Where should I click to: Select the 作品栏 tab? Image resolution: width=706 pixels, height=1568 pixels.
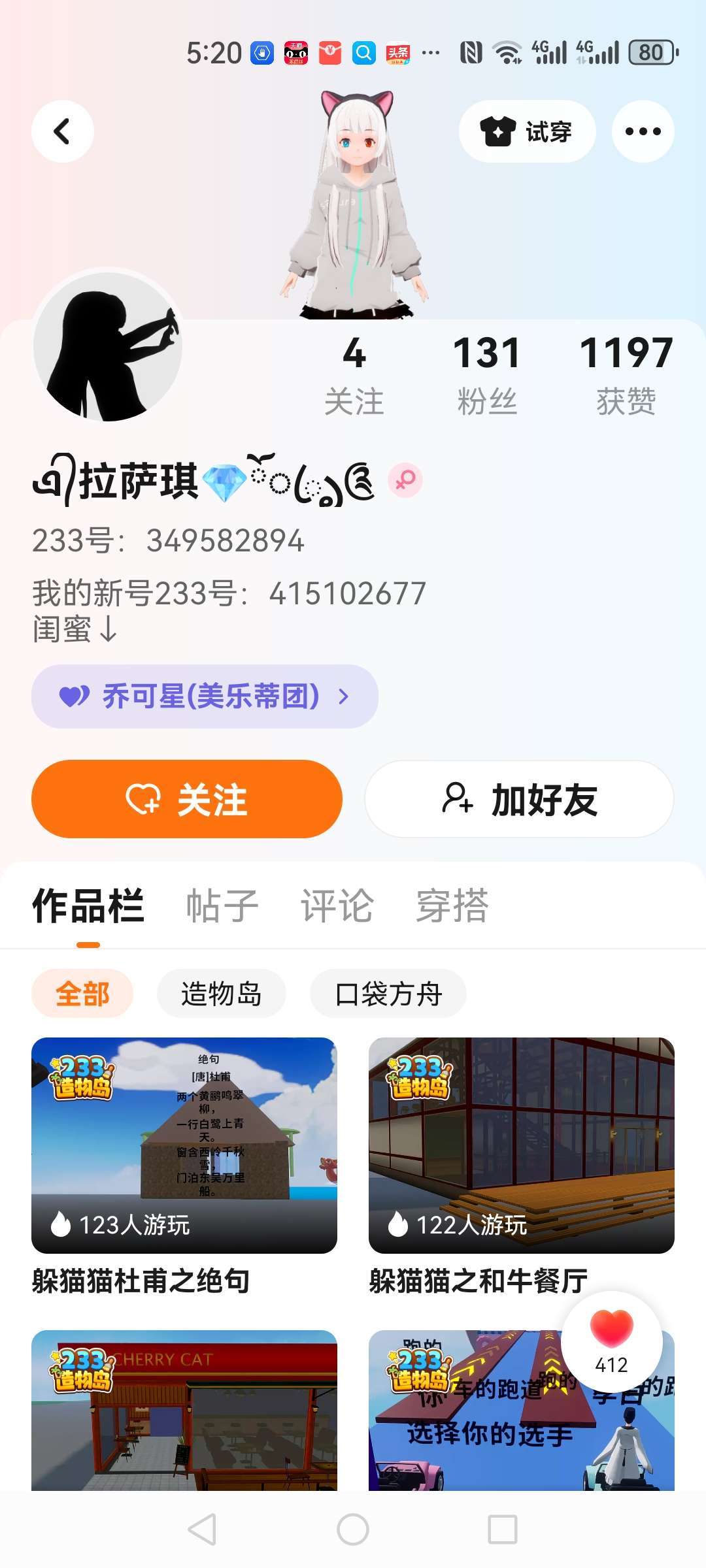88,906
